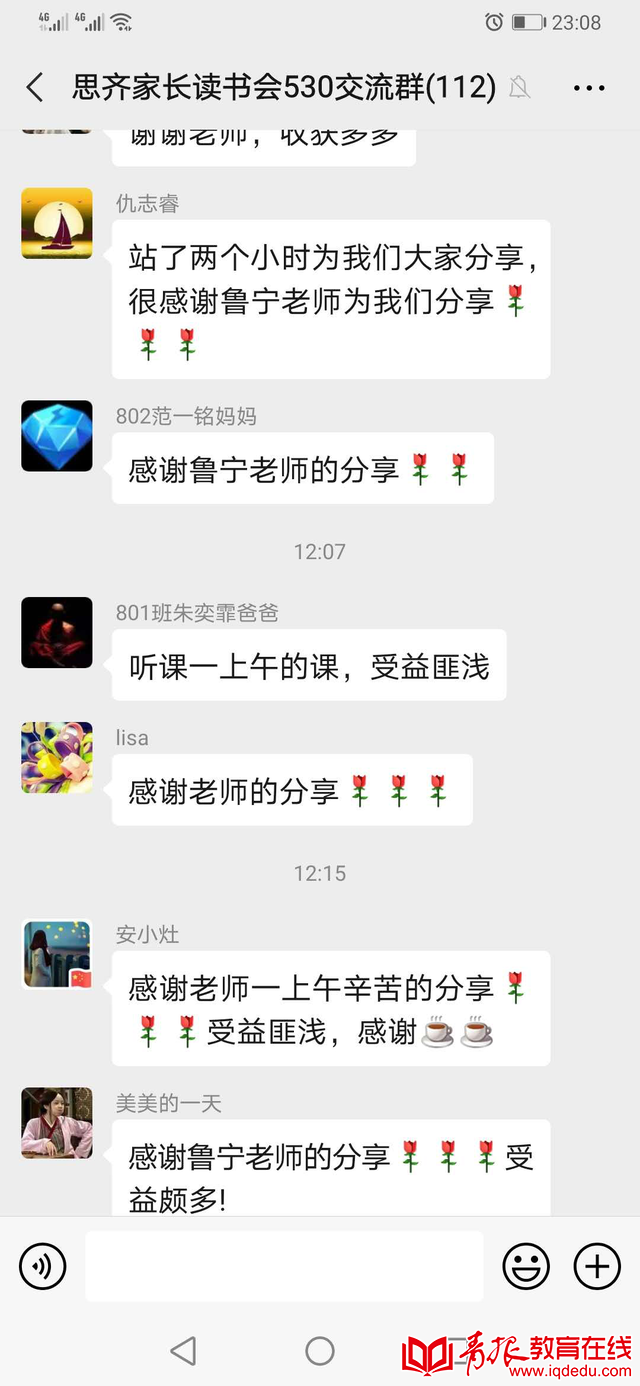Open the chat overflow menu

589,88
